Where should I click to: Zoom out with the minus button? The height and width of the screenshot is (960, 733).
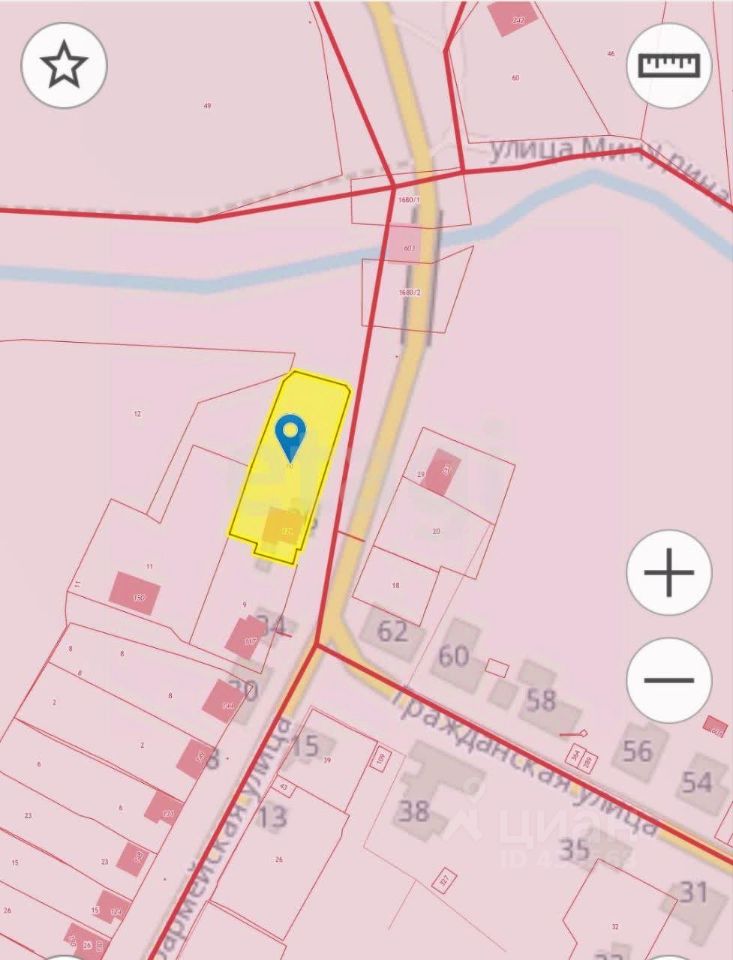[669, 680]
